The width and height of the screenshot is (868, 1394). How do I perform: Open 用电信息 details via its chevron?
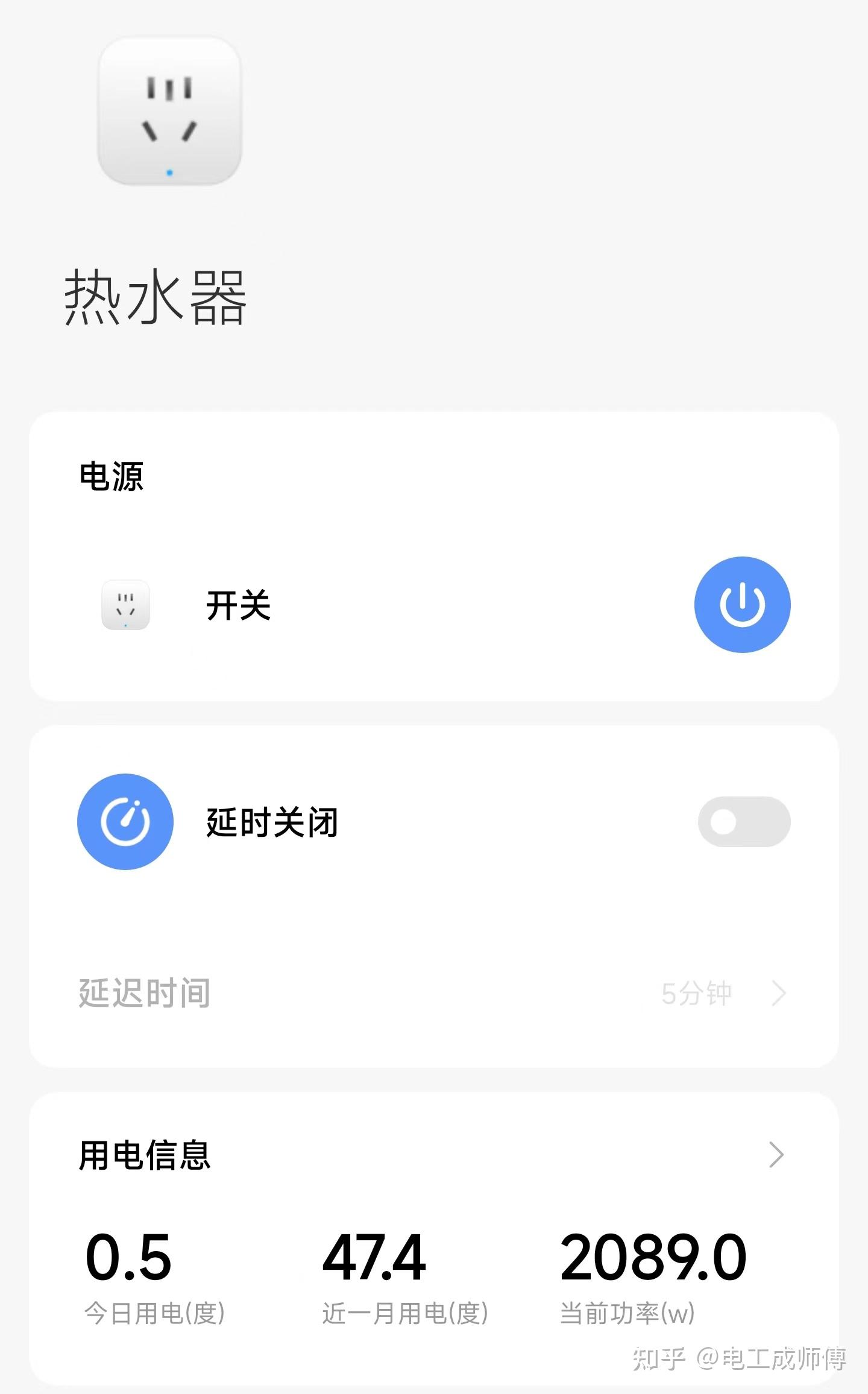coord(776,1155)
